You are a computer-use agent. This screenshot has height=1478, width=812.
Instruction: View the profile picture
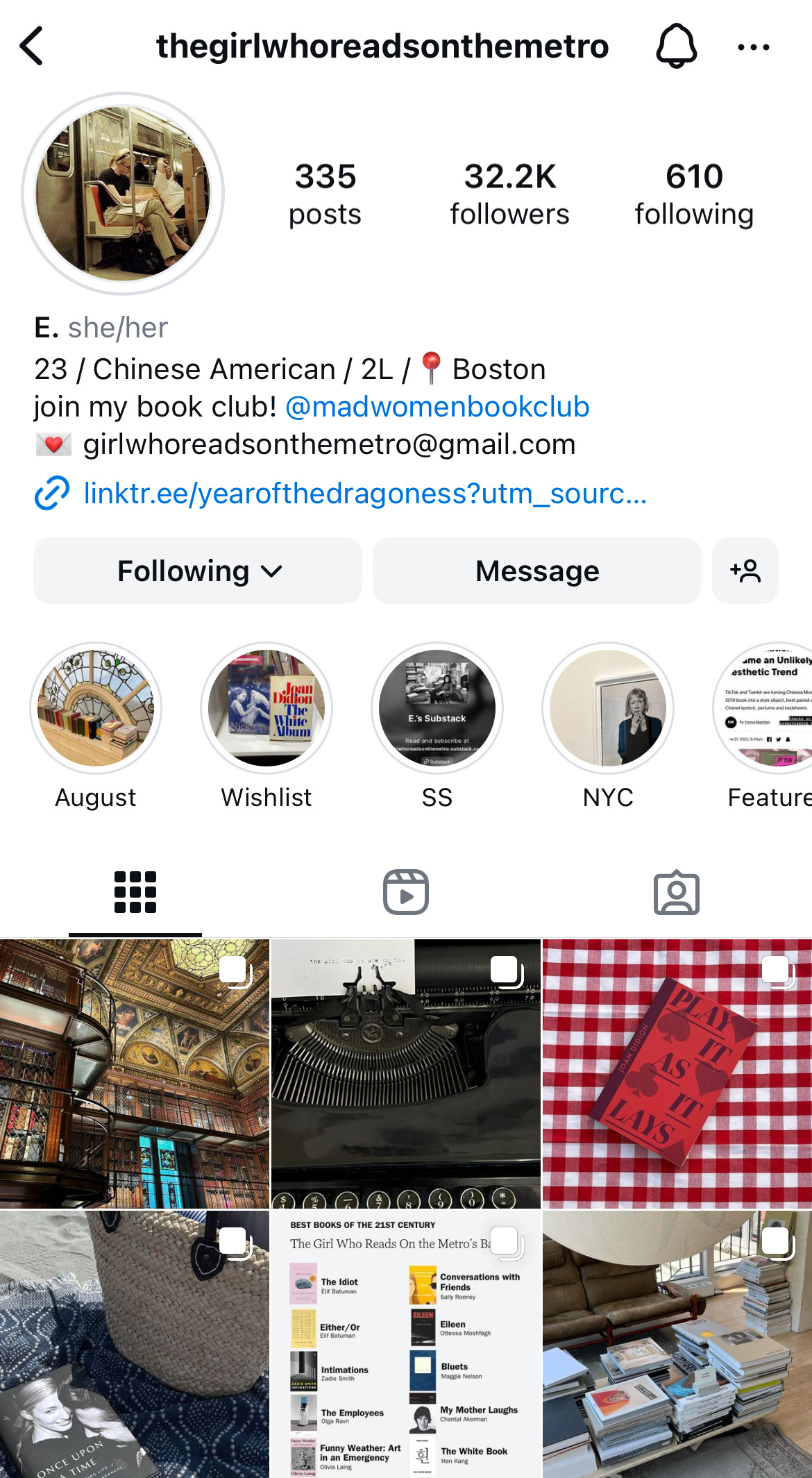pos(123,194)
